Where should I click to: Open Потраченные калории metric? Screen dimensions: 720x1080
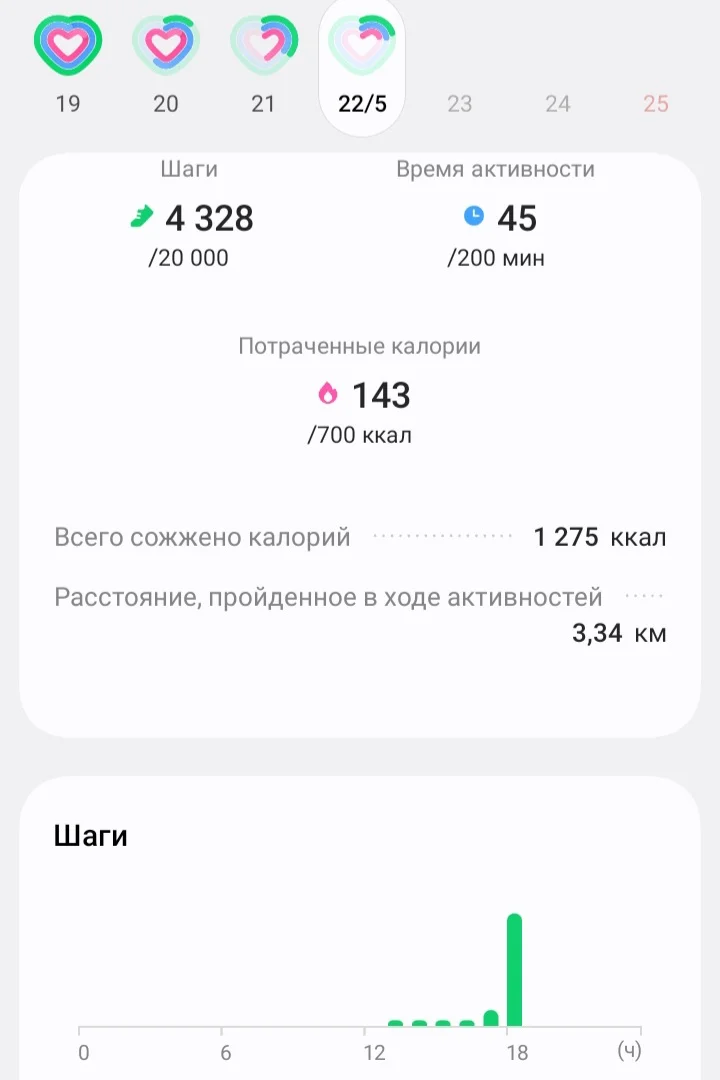[360, 395]
